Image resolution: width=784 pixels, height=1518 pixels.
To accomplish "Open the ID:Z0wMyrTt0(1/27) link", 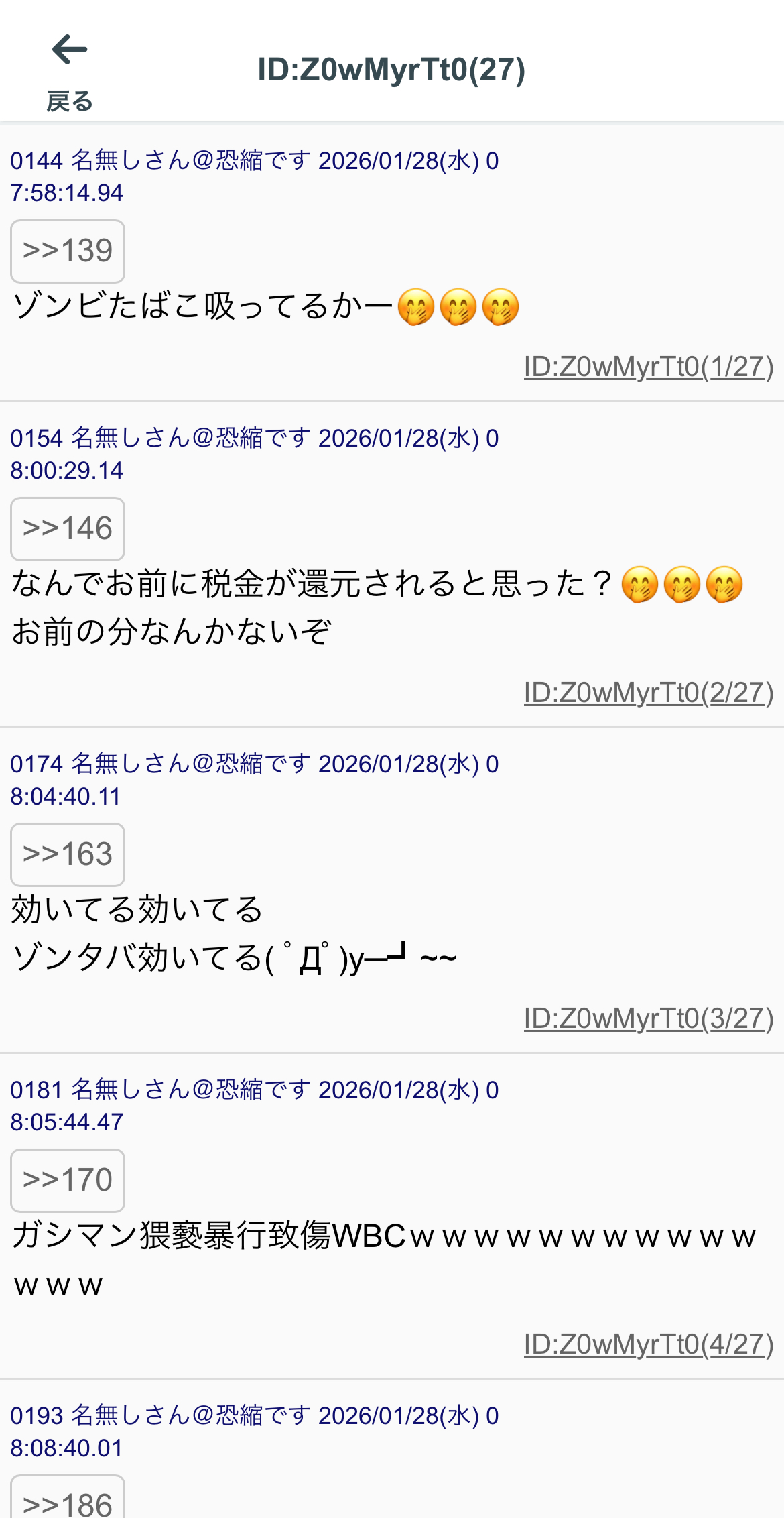I will [648, 367].
